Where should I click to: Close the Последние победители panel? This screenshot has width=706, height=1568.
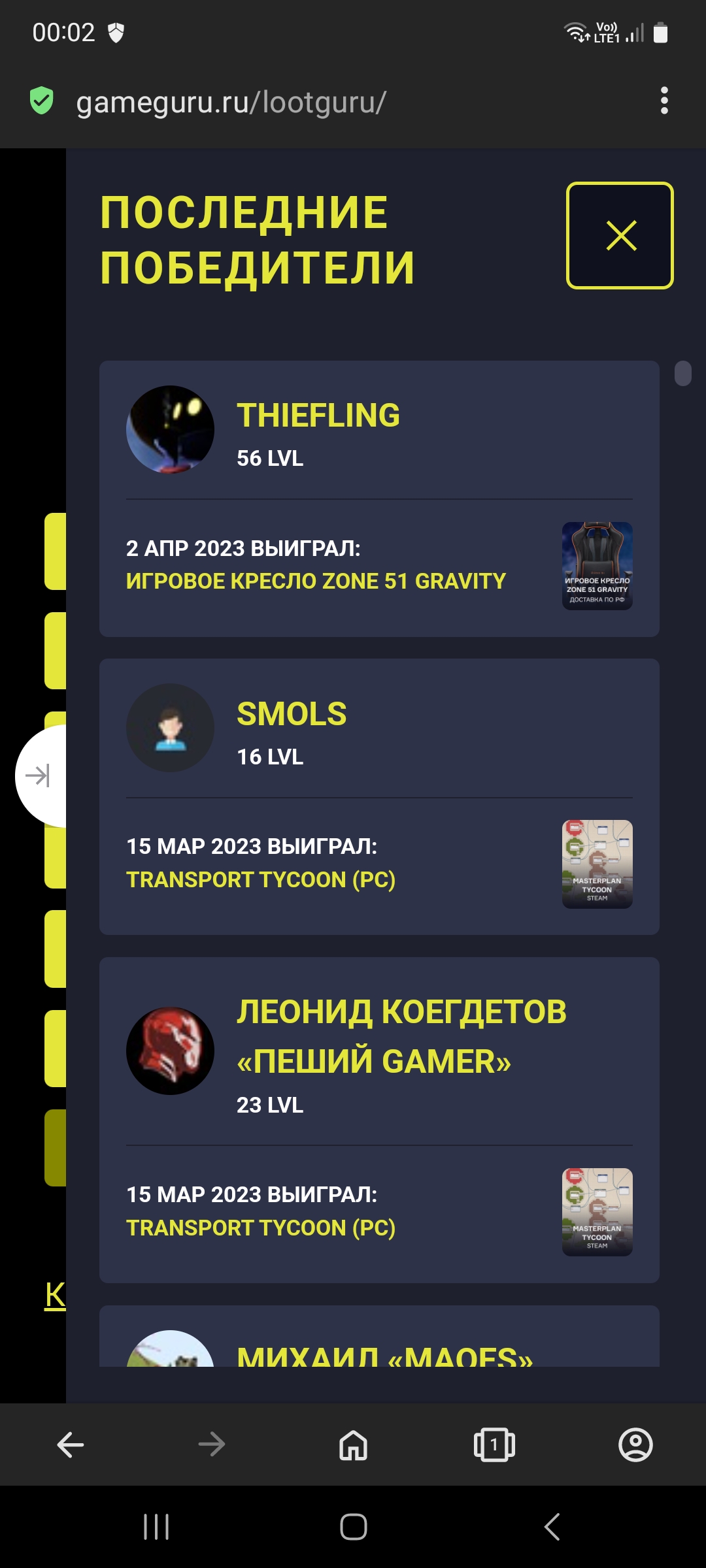[620, 235]
